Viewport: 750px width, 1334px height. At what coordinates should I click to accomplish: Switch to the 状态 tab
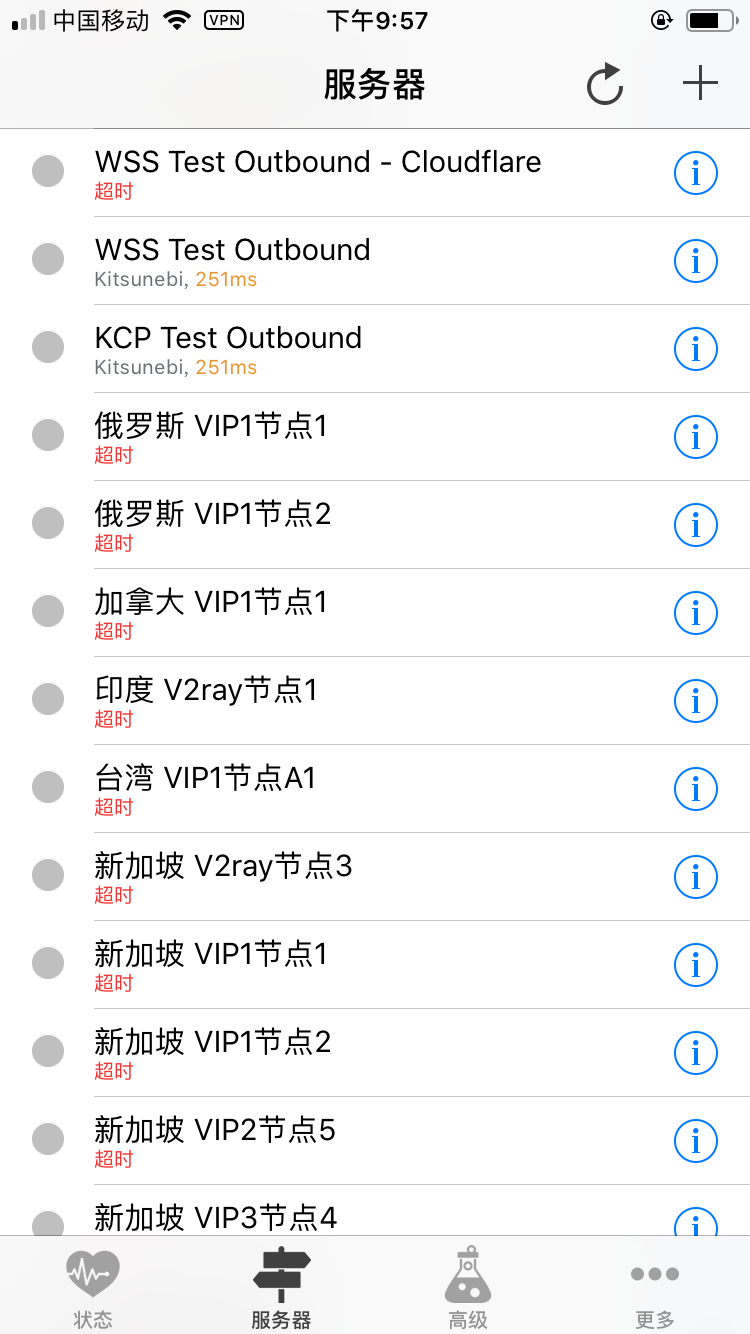(93, 1287)
